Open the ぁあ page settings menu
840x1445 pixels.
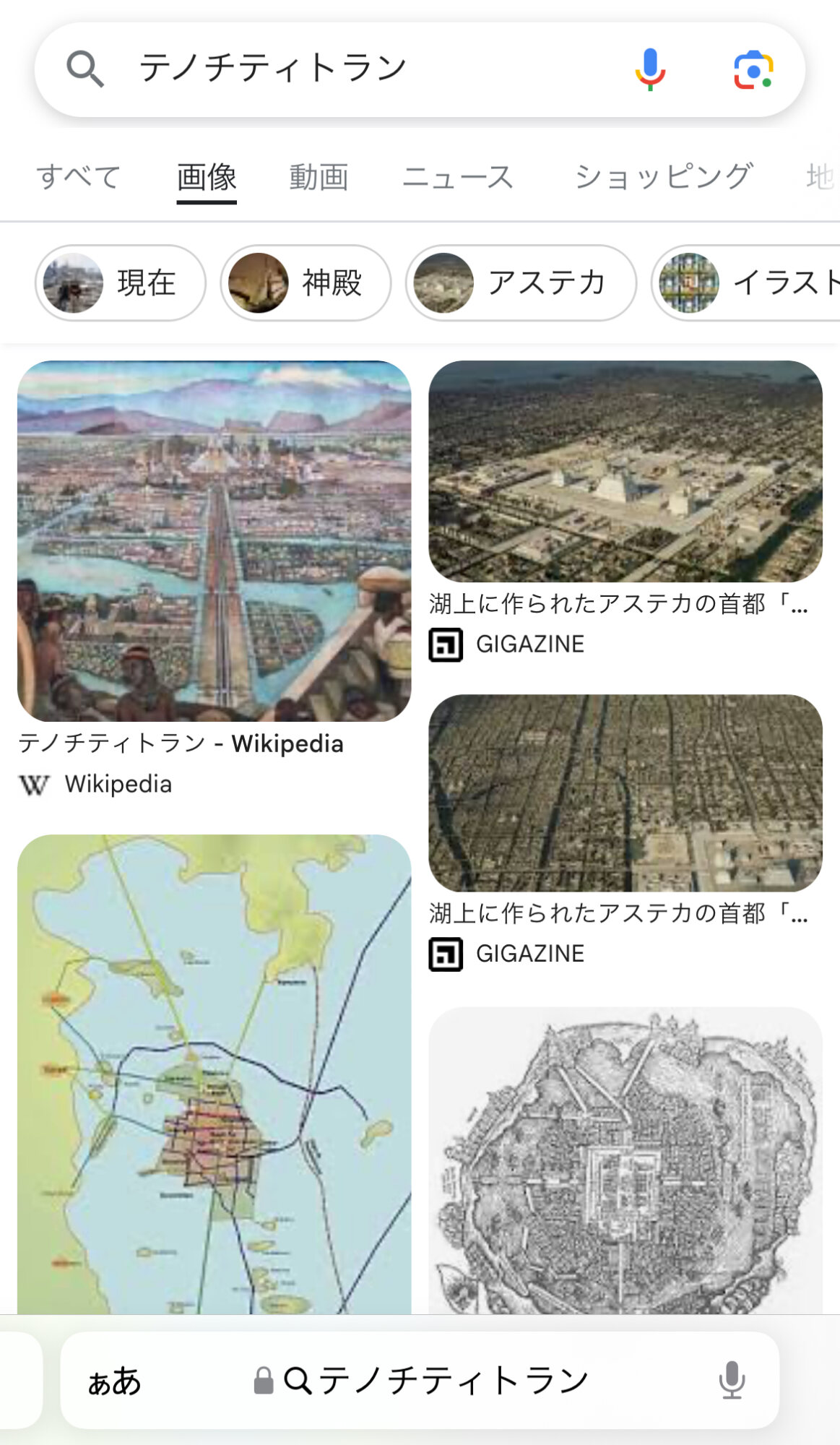tap(114, 1381)
